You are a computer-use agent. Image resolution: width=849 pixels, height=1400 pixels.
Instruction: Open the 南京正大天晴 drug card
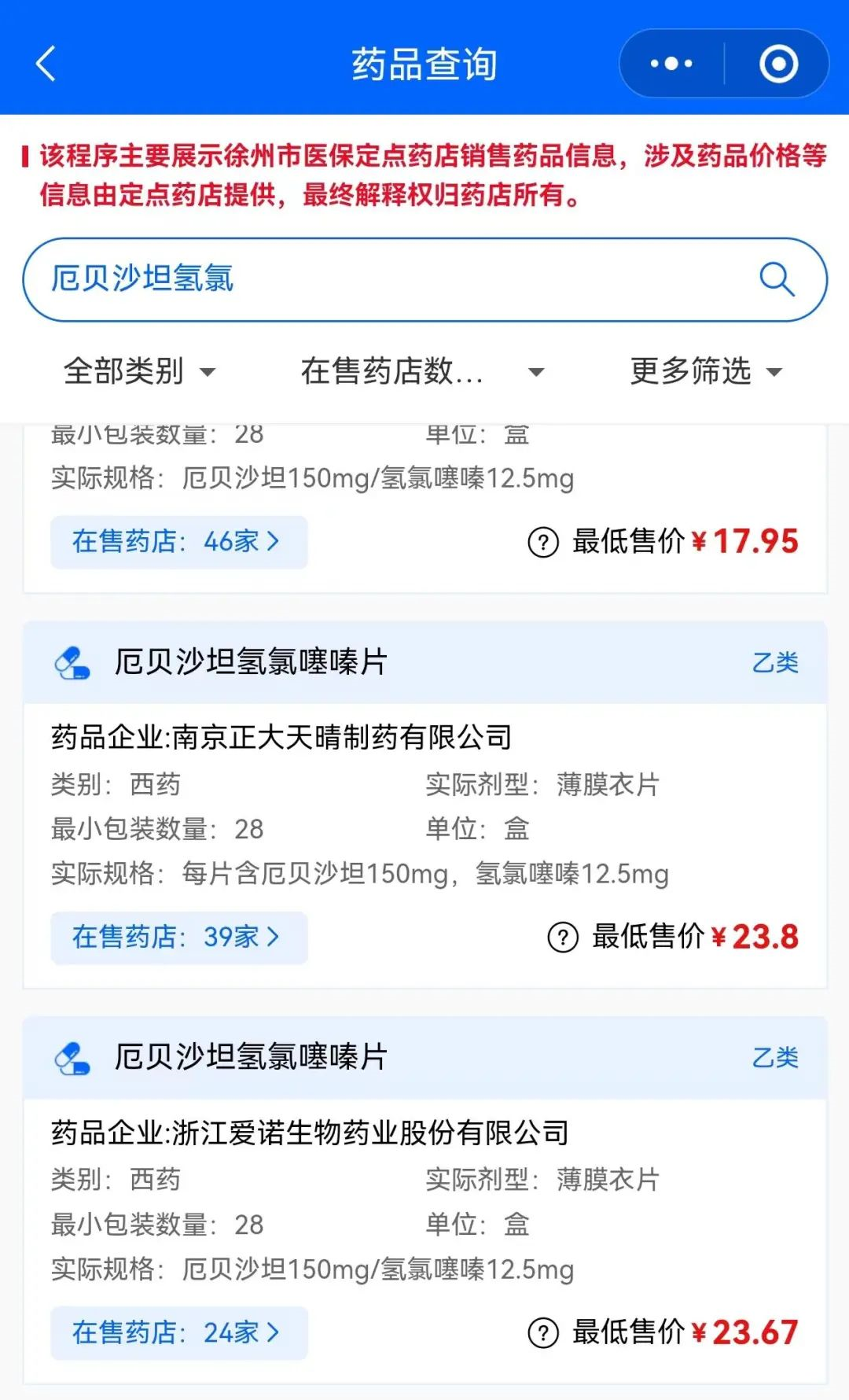pyautogui.click(x=252, y=662)
